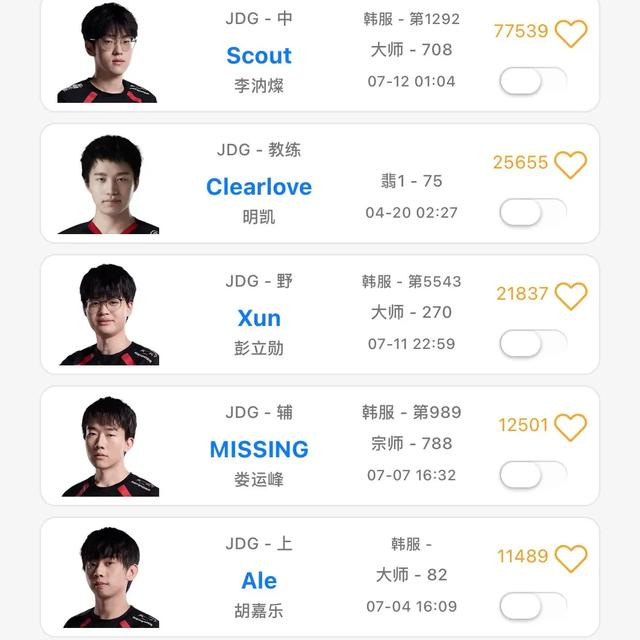
Task: Open Ale's player card
Action: point(259,581)
